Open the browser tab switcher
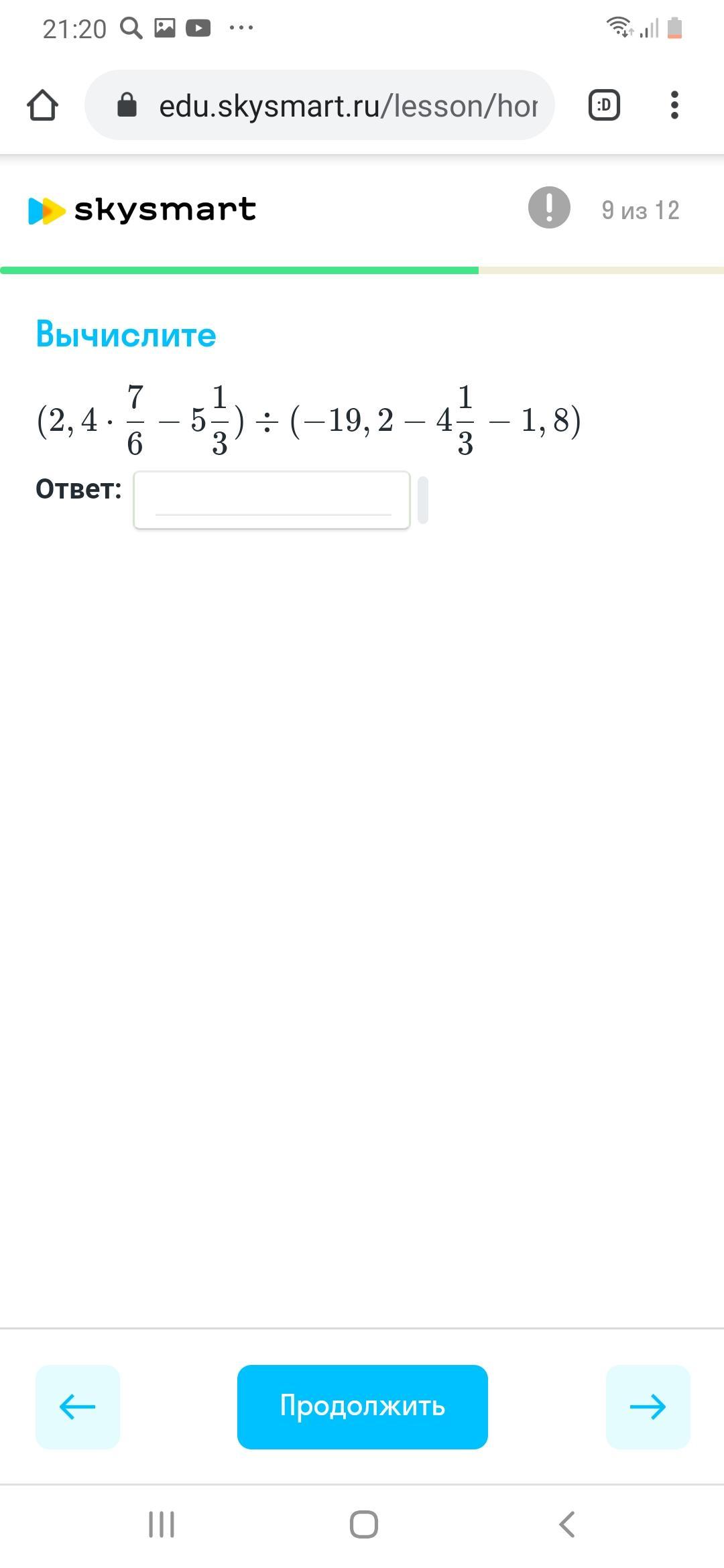 coord(604,105)
